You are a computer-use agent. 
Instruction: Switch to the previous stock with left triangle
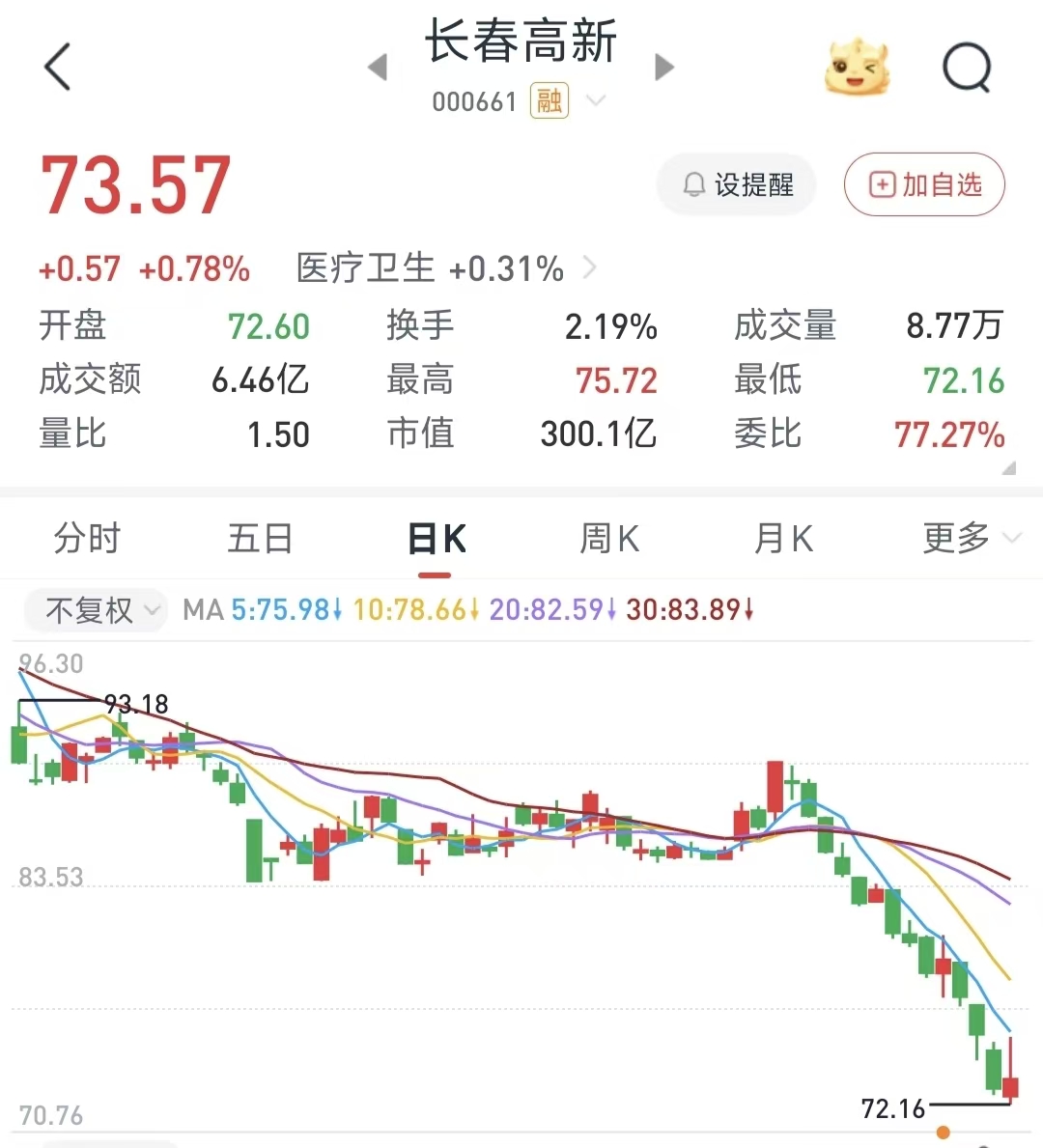378,67
